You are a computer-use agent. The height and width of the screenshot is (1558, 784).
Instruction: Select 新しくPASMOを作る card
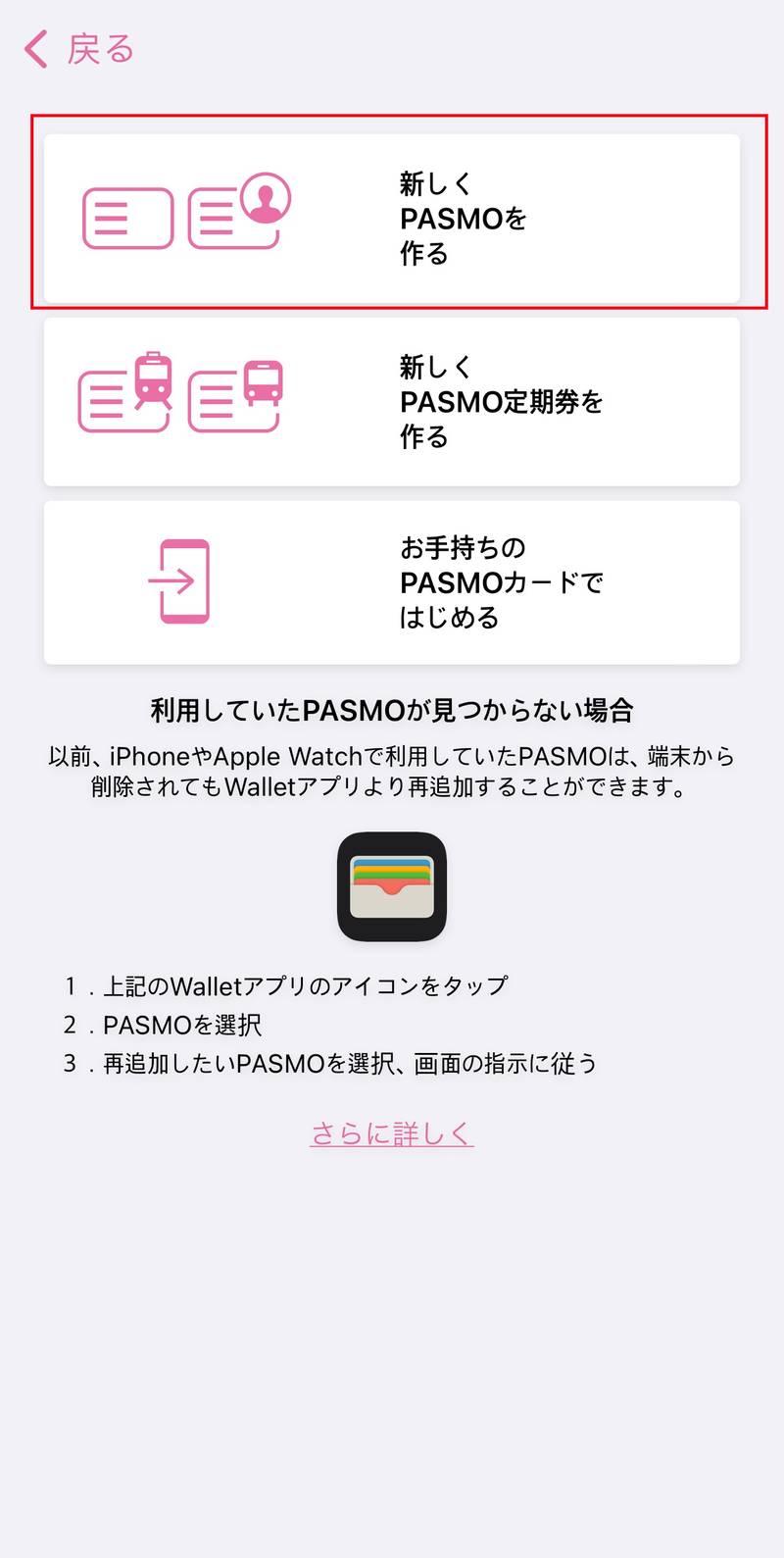tap(392, 218)
